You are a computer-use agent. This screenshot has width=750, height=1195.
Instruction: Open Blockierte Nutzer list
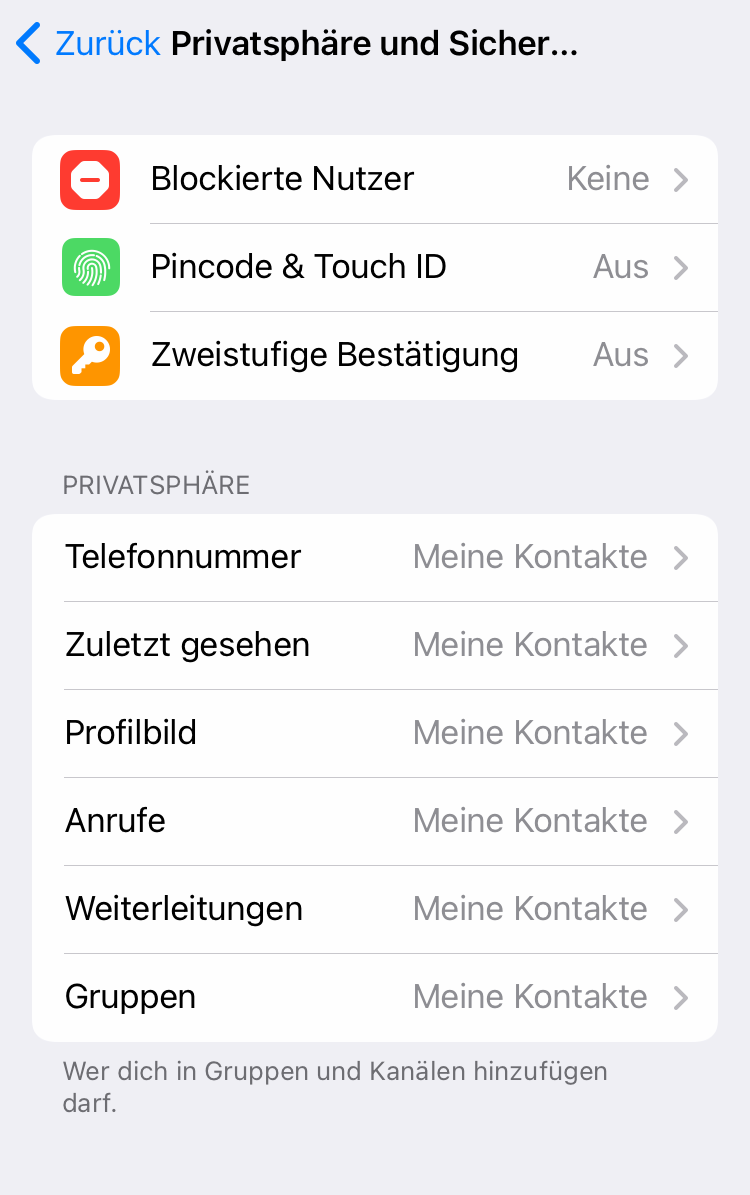375,180
